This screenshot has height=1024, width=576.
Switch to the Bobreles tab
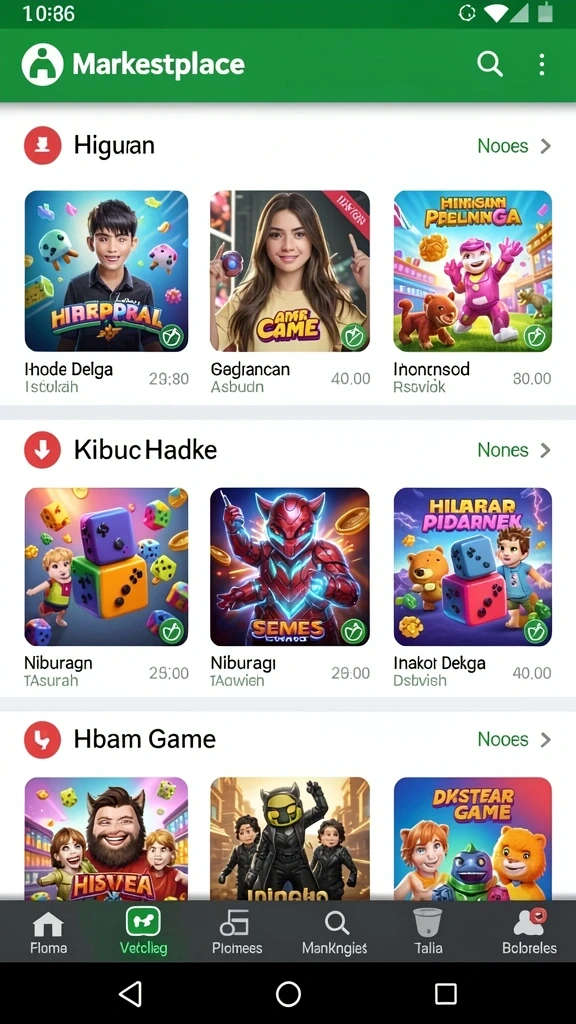529,933
